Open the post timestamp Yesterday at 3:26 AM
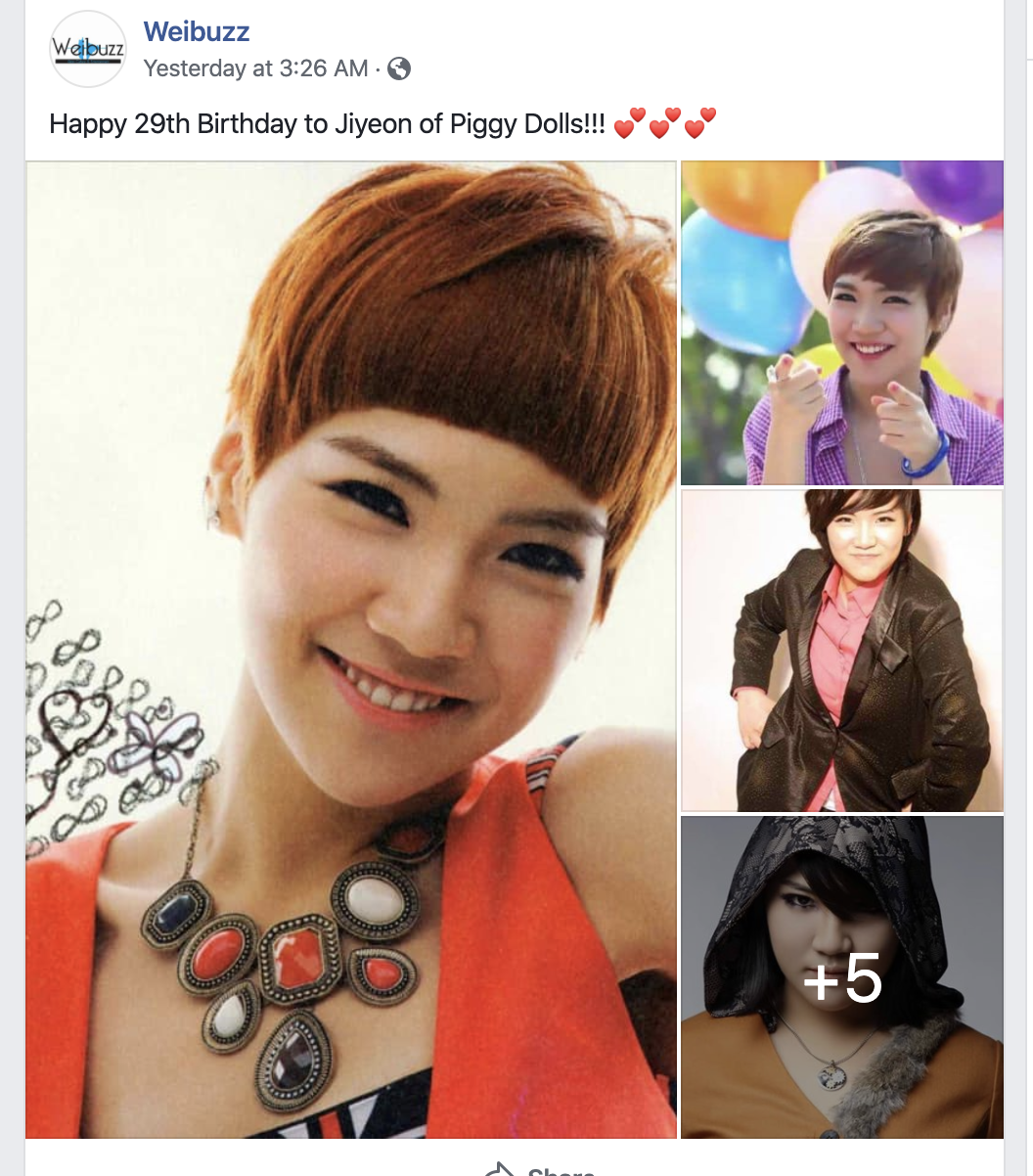1033x1176 pixels. (x=256, y=68)
